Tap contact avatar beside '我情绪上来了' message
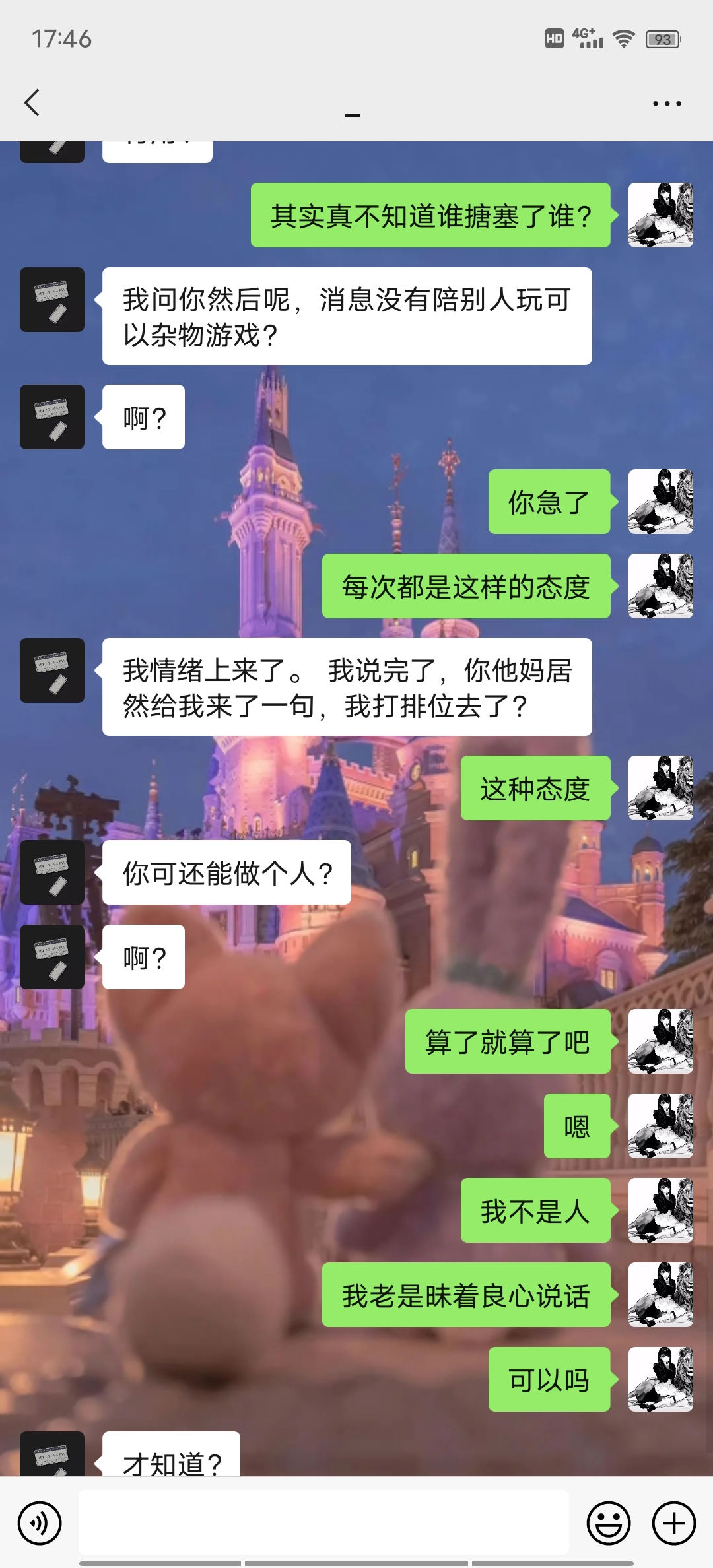 tap(52, 670)
